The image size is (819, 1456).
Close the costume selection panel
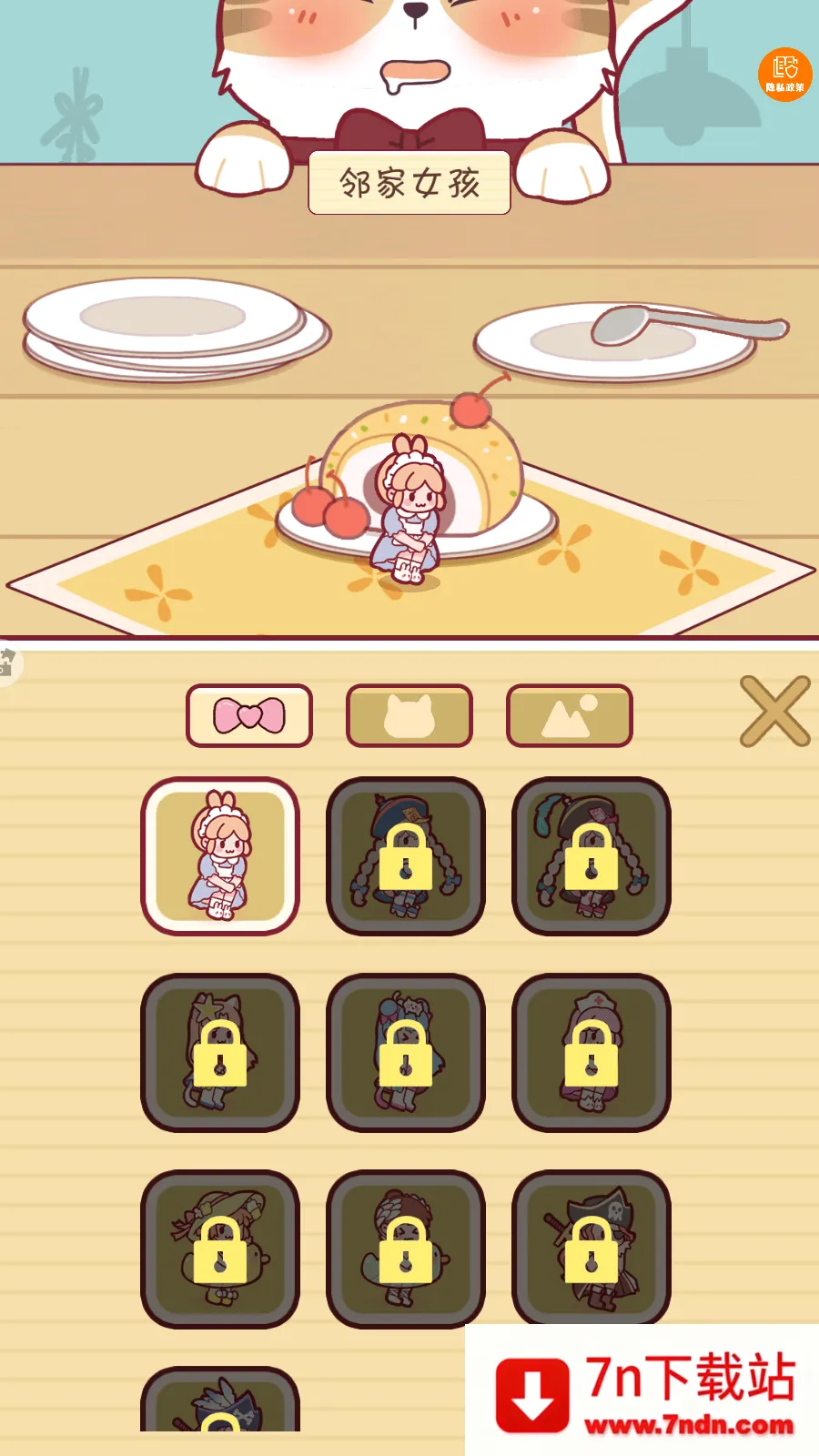(774, 711)
